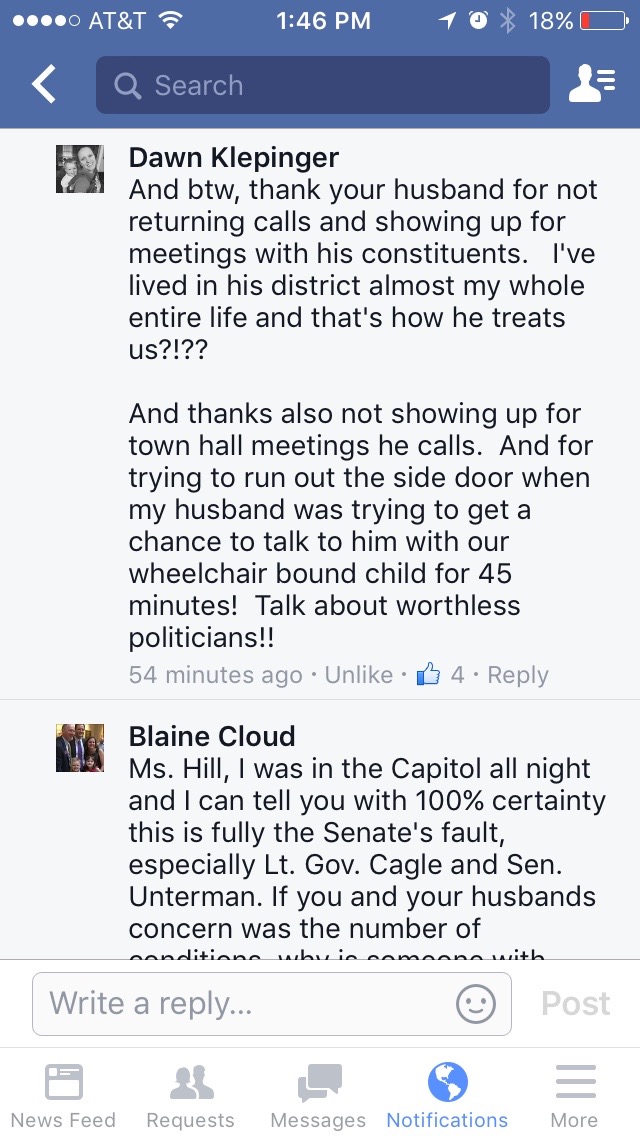640x1136 pixels.
Task: Go back using the top-left arrow
Action: [44, 85]
